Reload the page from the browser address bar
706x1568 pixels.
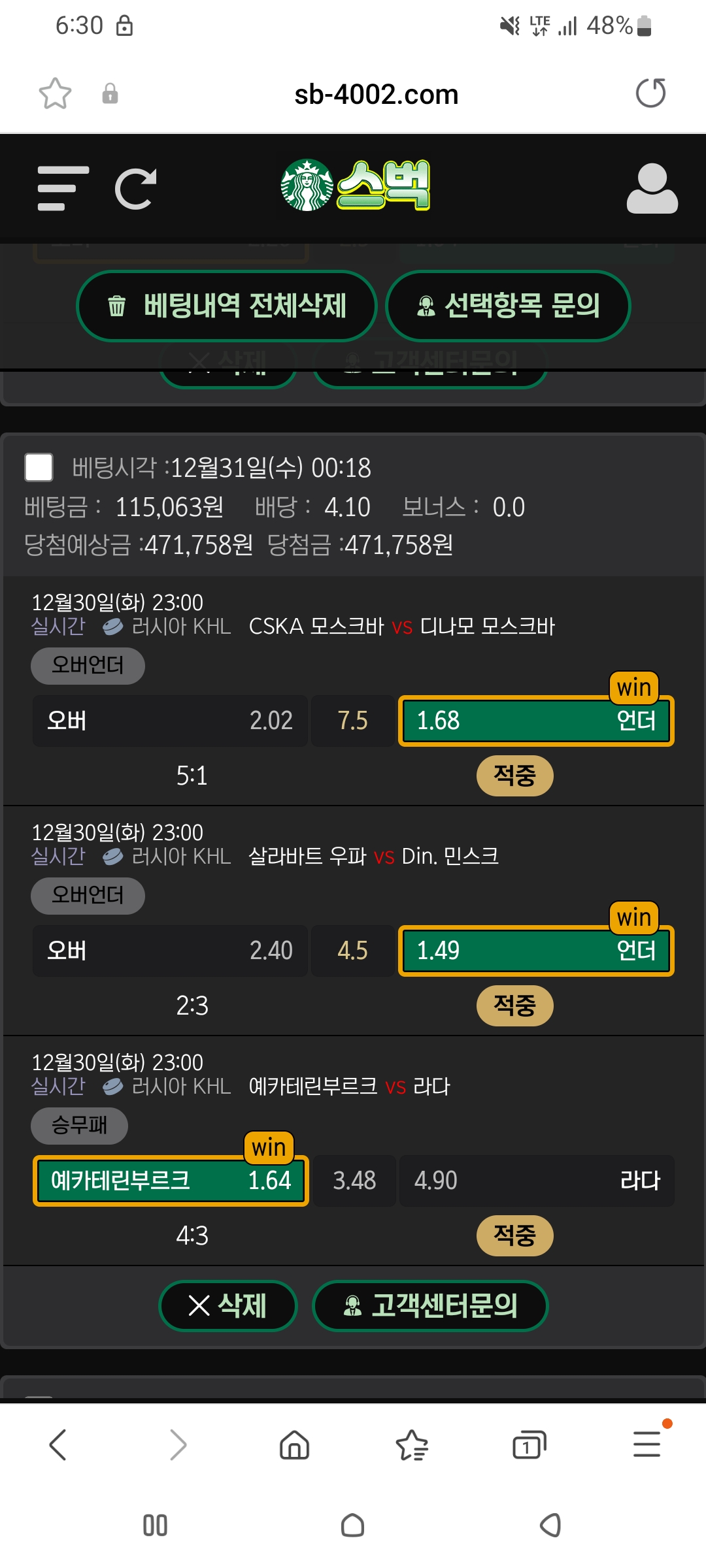650,93
